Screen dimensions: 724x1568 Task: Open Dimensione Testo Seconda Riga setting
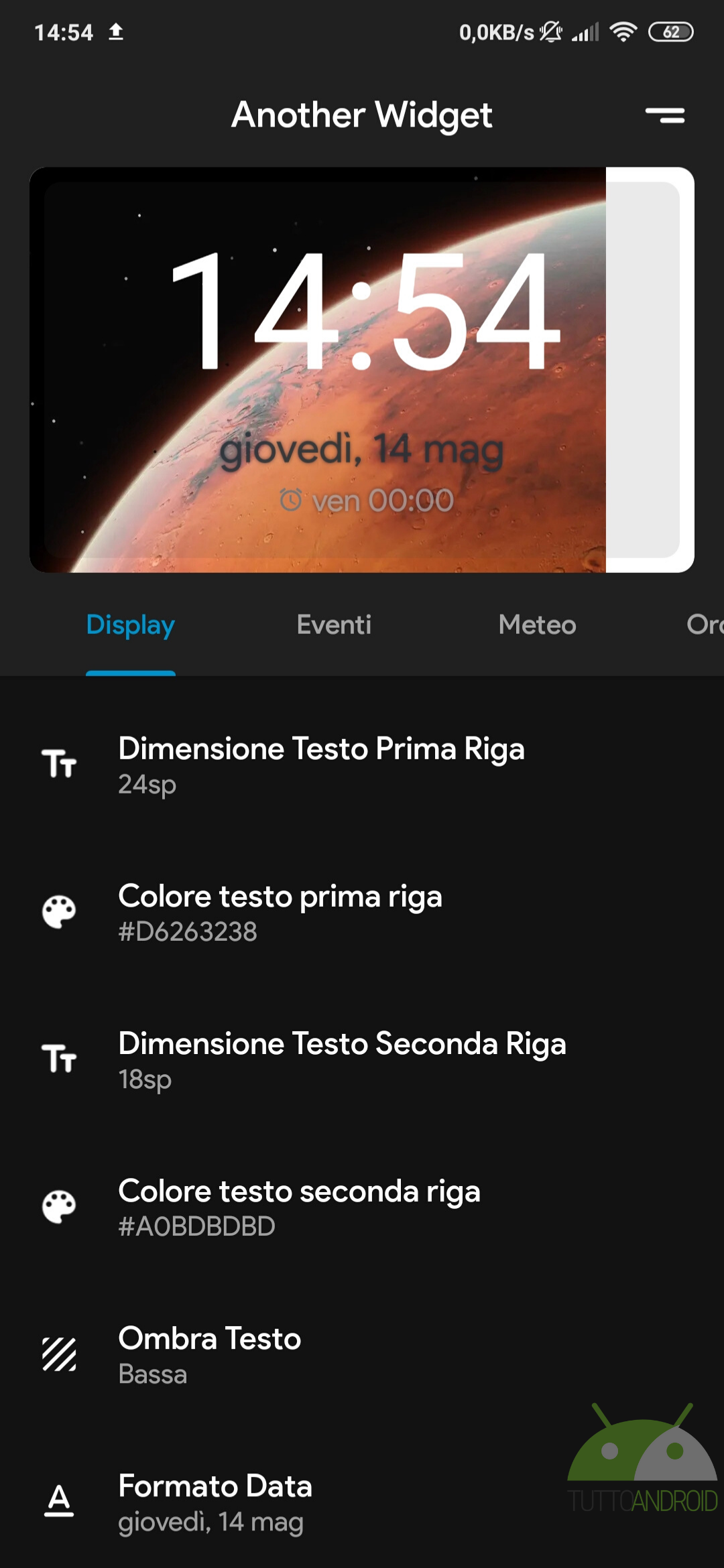coord(362,1059)
